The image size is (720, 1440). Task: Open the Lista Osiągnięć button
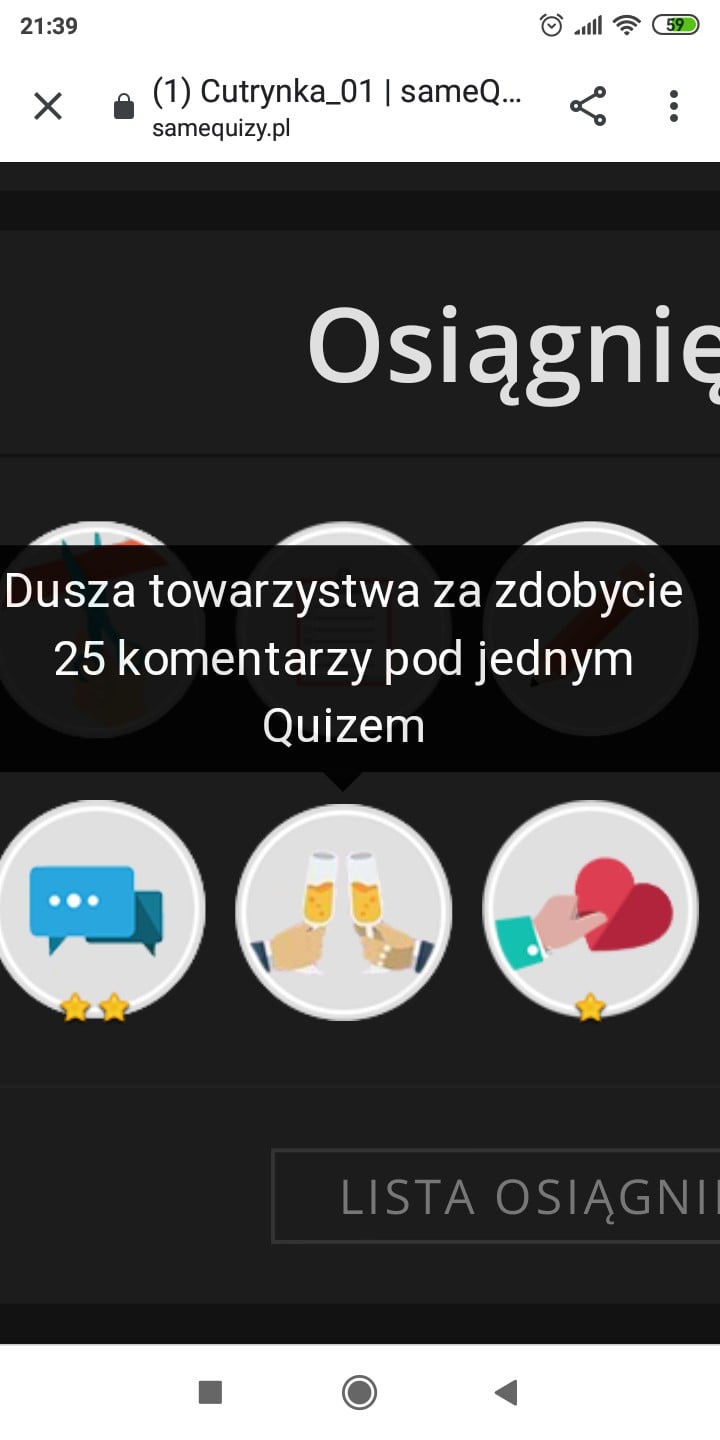point(496,1196)
